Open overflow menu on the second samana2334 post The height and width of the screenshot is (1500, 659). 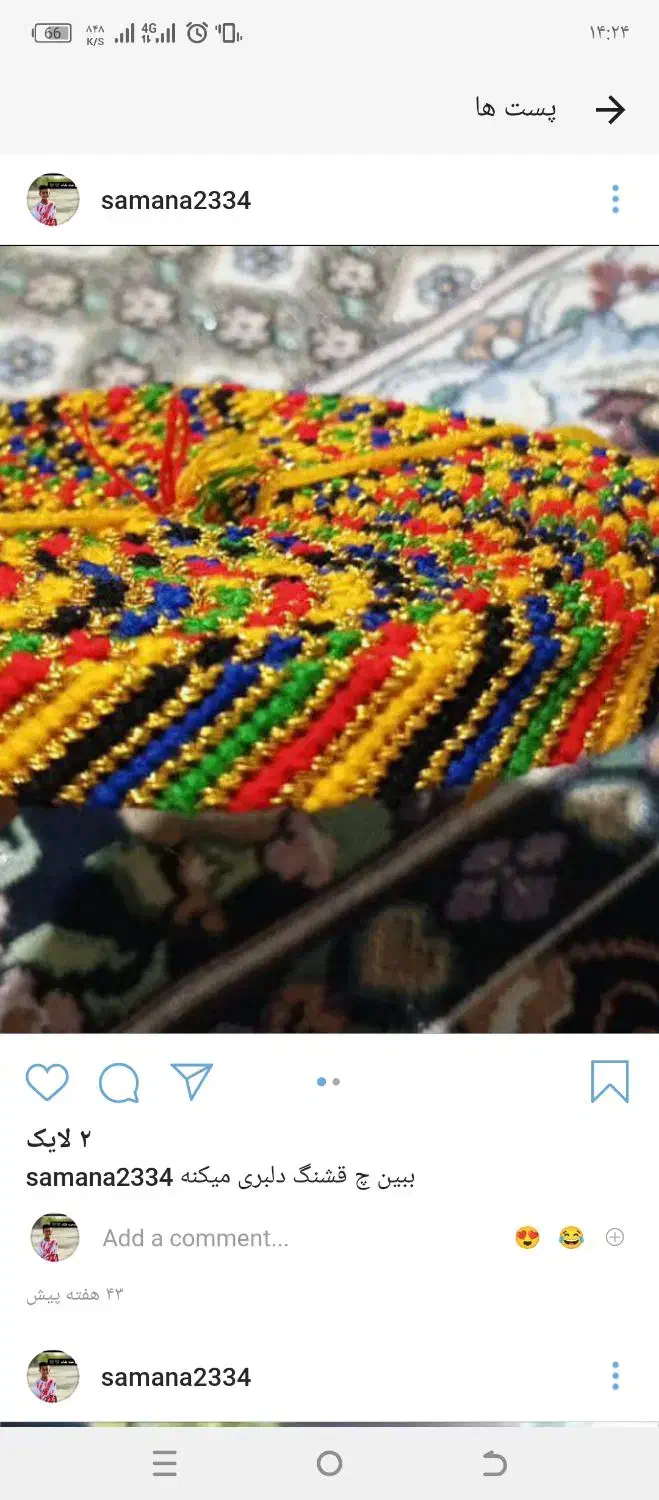615,1376
